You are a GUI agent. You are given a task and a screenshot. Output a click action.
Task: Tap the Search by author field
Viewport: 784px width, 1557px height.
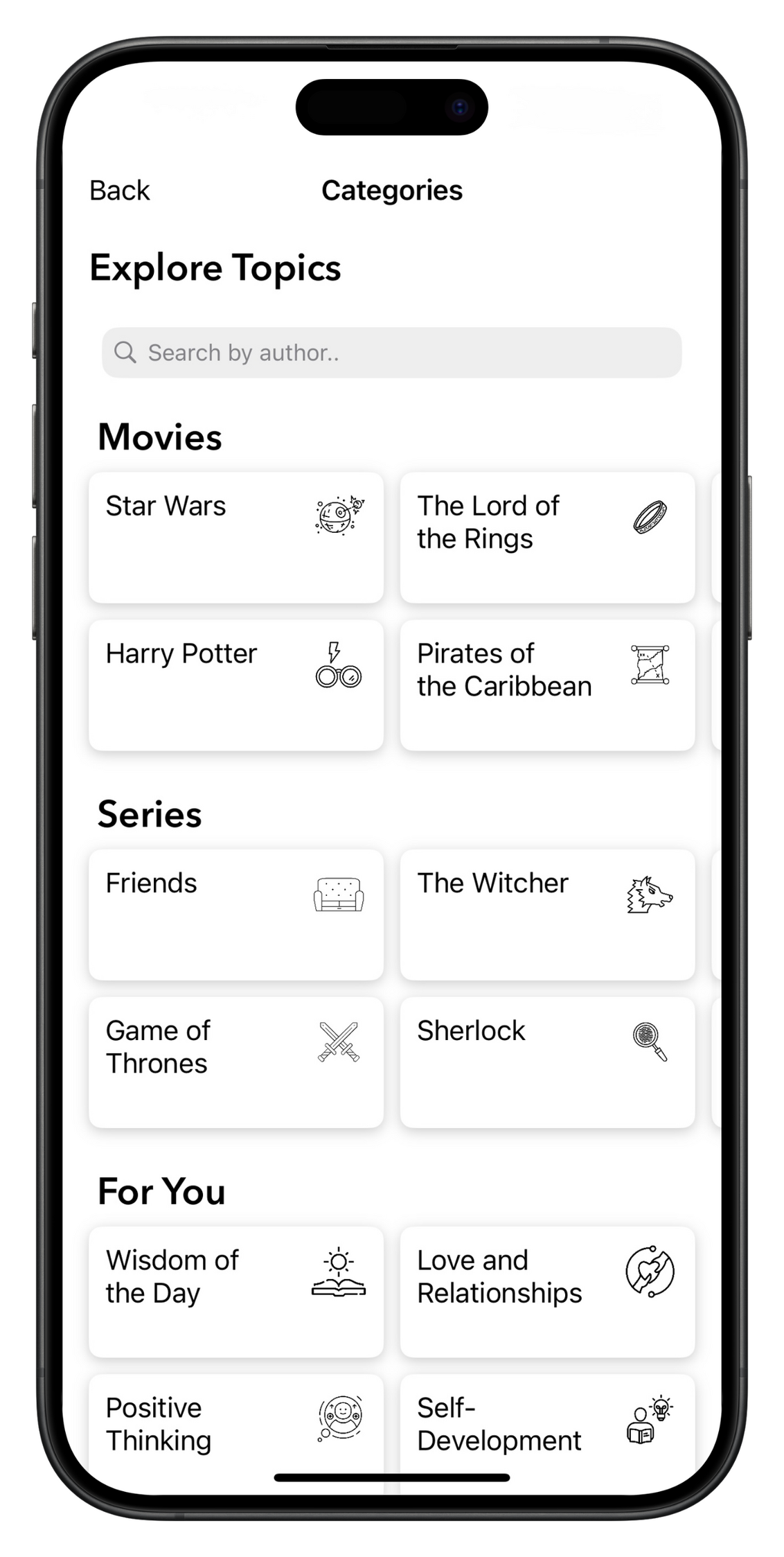coord(391,353)
